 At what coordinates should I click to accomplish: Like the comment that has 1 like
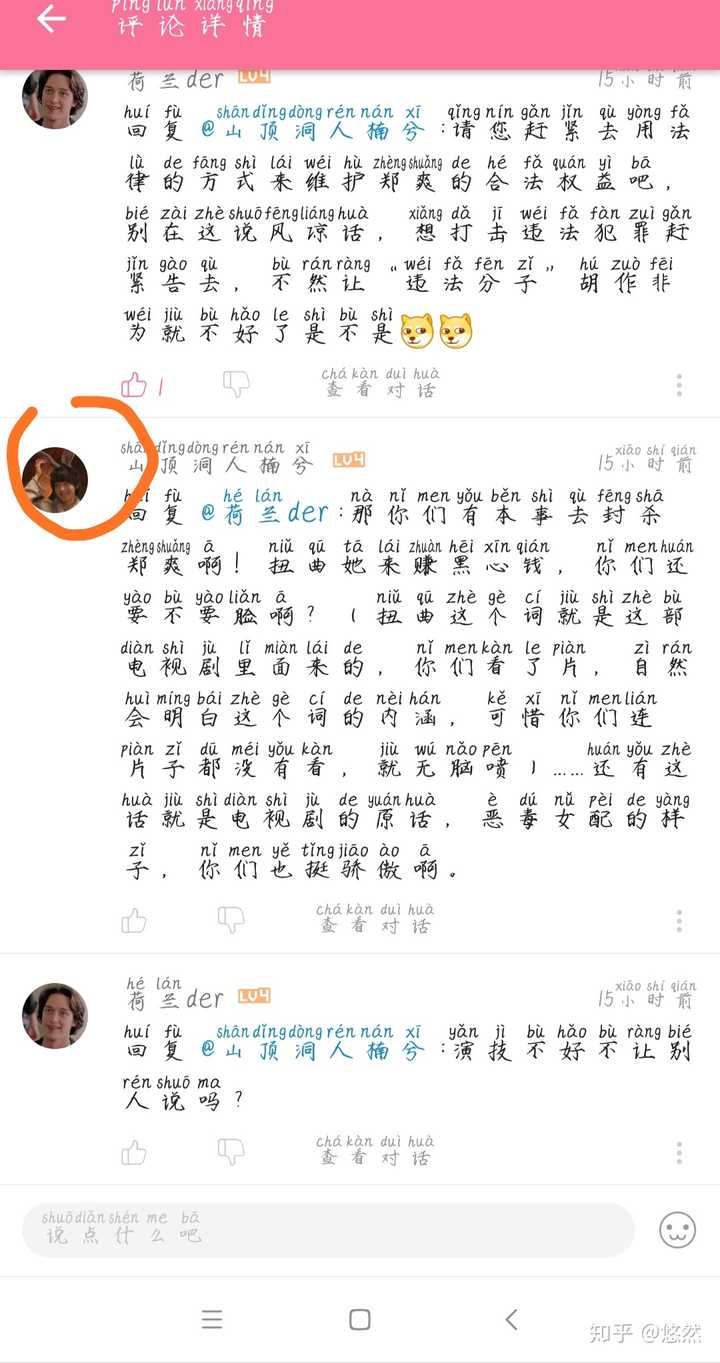coord(134,385)
